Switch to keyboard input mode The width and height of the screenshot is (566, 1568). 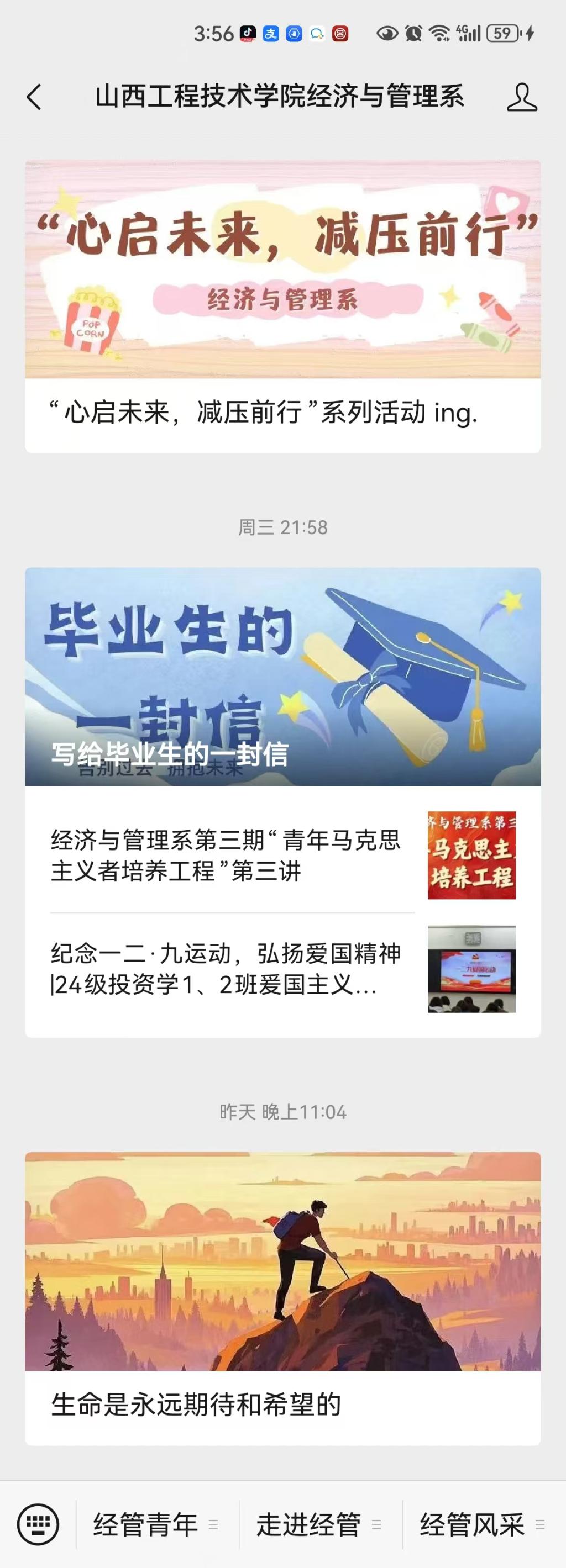coord(38,1524)
